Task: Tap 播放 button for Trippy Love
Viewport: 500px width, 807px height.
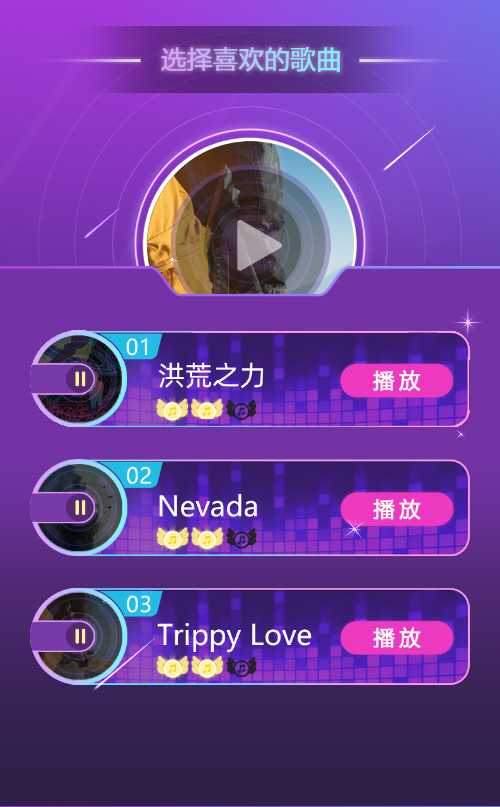Action: (x=396, y=638)
